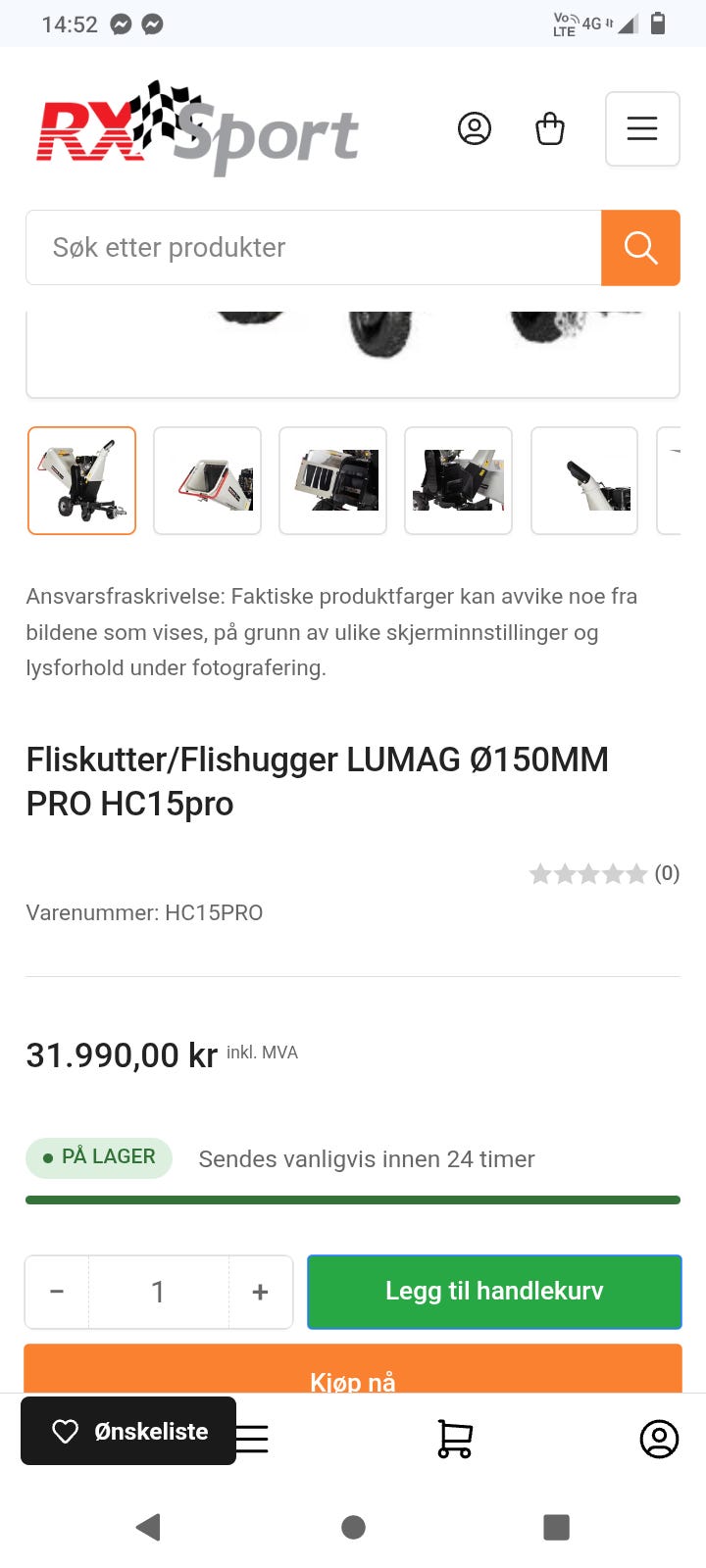
Task: Open the account icon in the header
Action: [475, 128]
